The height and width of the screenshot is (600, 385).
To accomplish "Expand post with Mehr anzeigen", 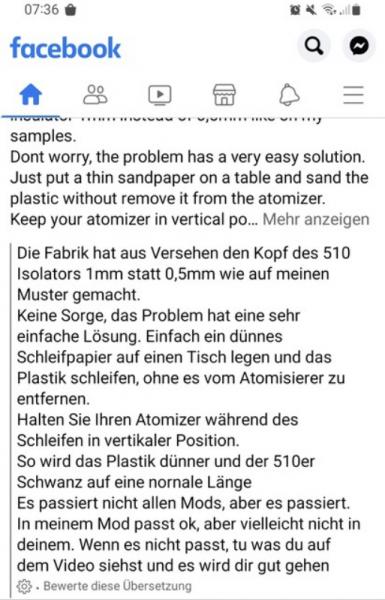I will (x=316, y=219).
